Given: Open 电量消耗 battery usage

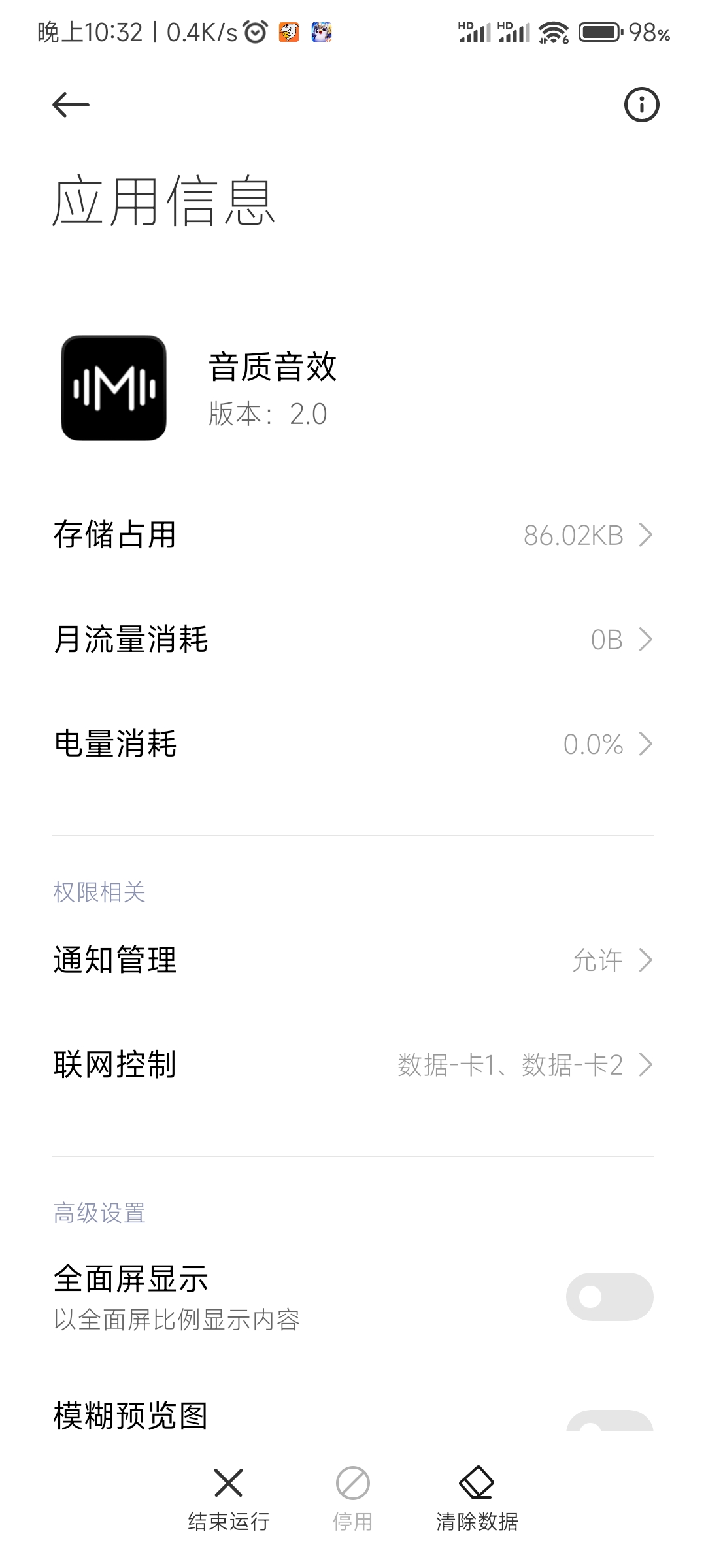Looking at the screenshot, I should point(353,744).
